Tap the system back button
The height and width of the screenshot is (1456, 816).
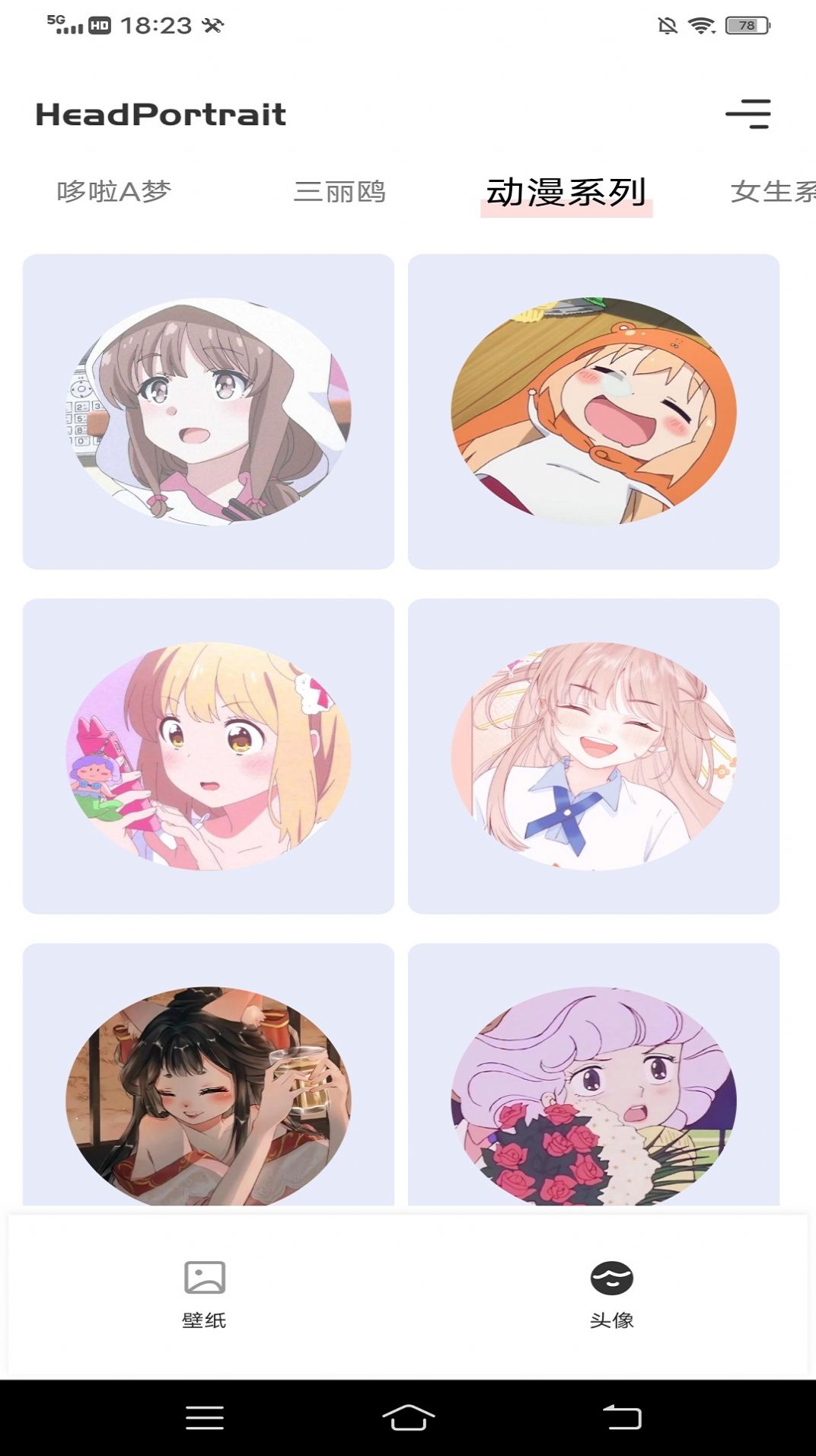click(622, 1417)
